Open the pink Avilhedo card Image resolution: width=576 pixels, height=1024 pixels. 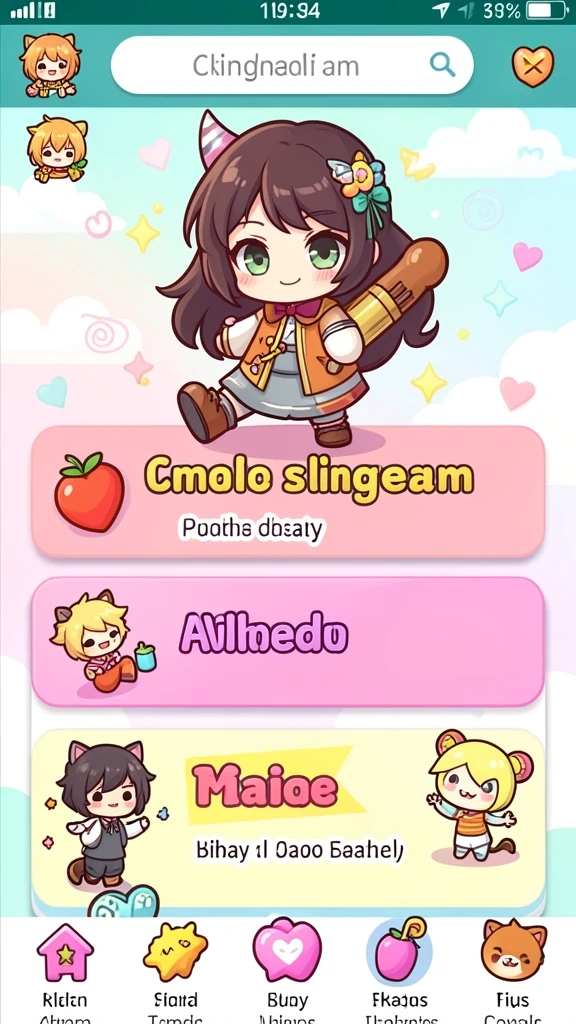pyautogui.click(x=288, y=642)
